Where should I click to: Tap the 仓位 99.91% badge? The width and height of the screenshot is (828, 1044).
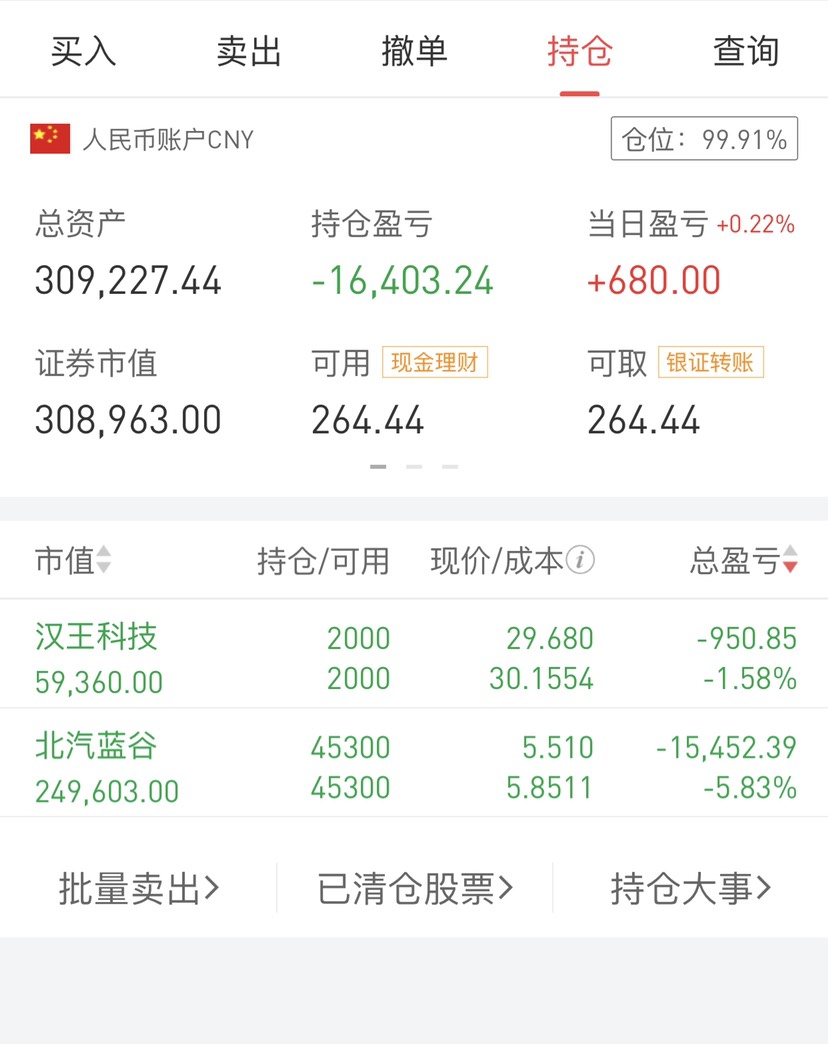point(705,139)
